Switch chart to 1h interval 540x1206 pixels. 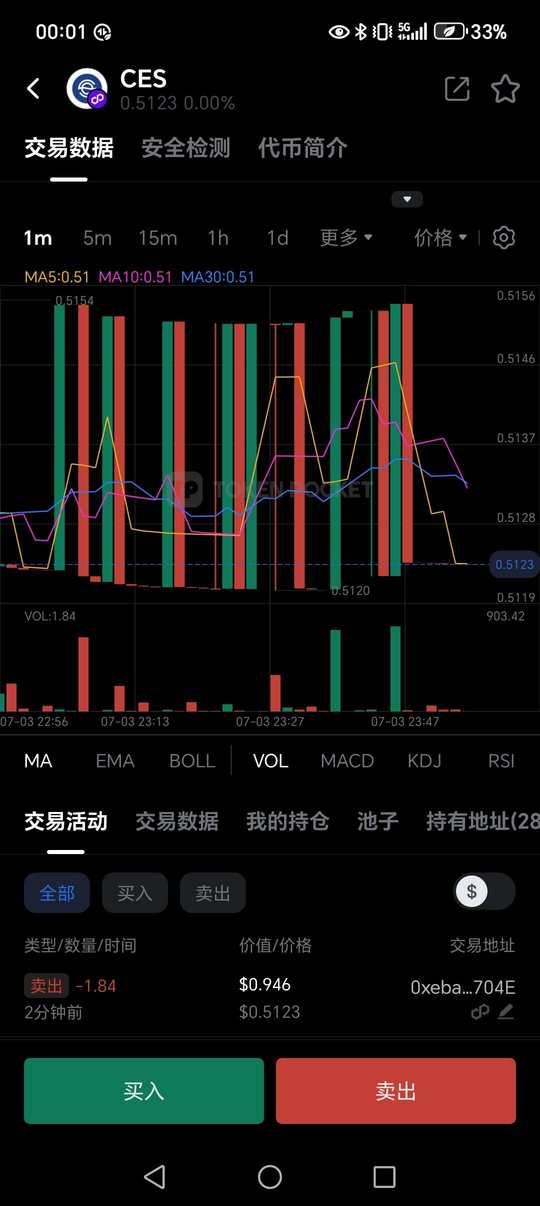(x=218, y=238)
